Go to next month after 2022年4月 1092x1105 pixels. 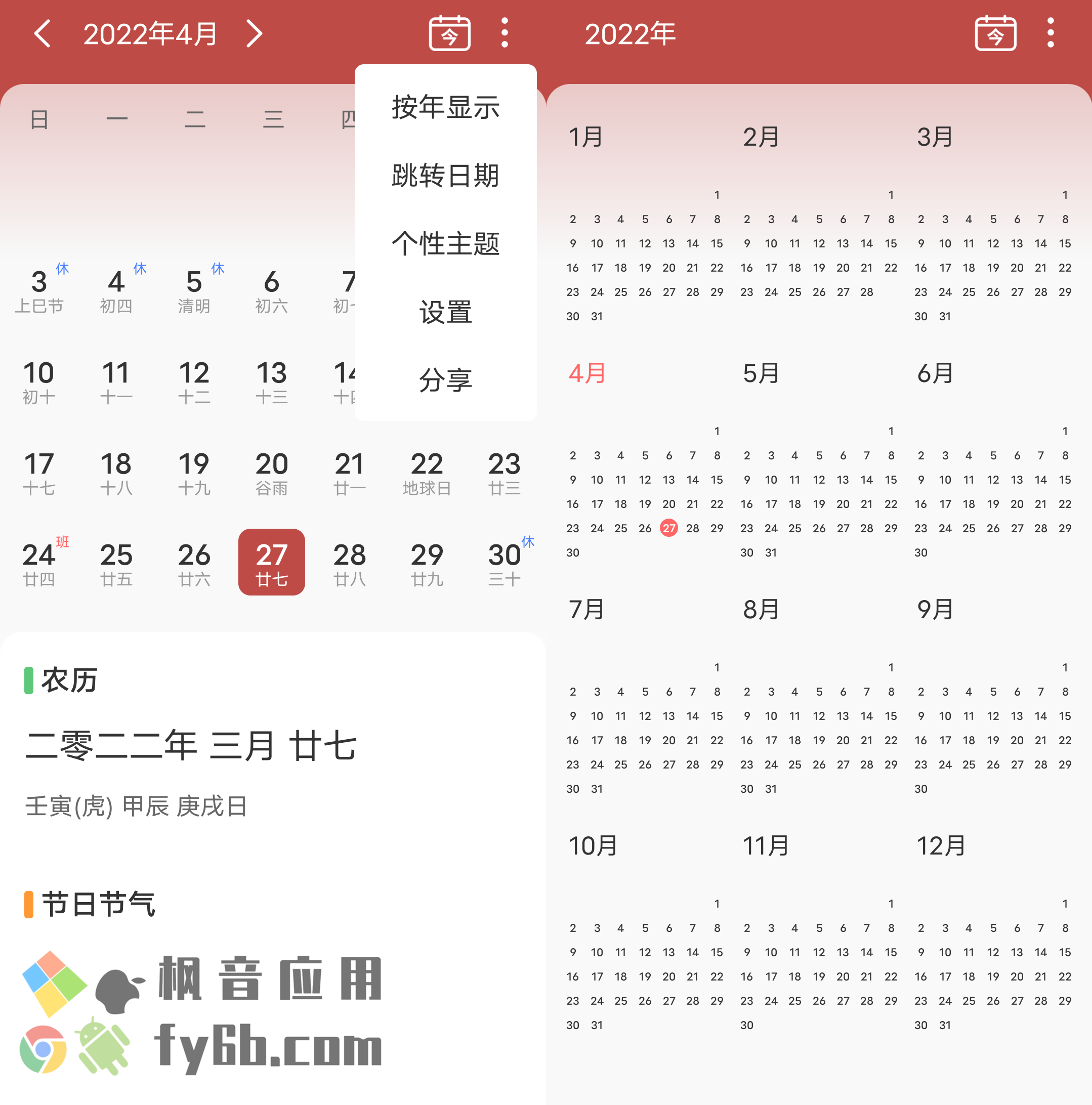254,34
